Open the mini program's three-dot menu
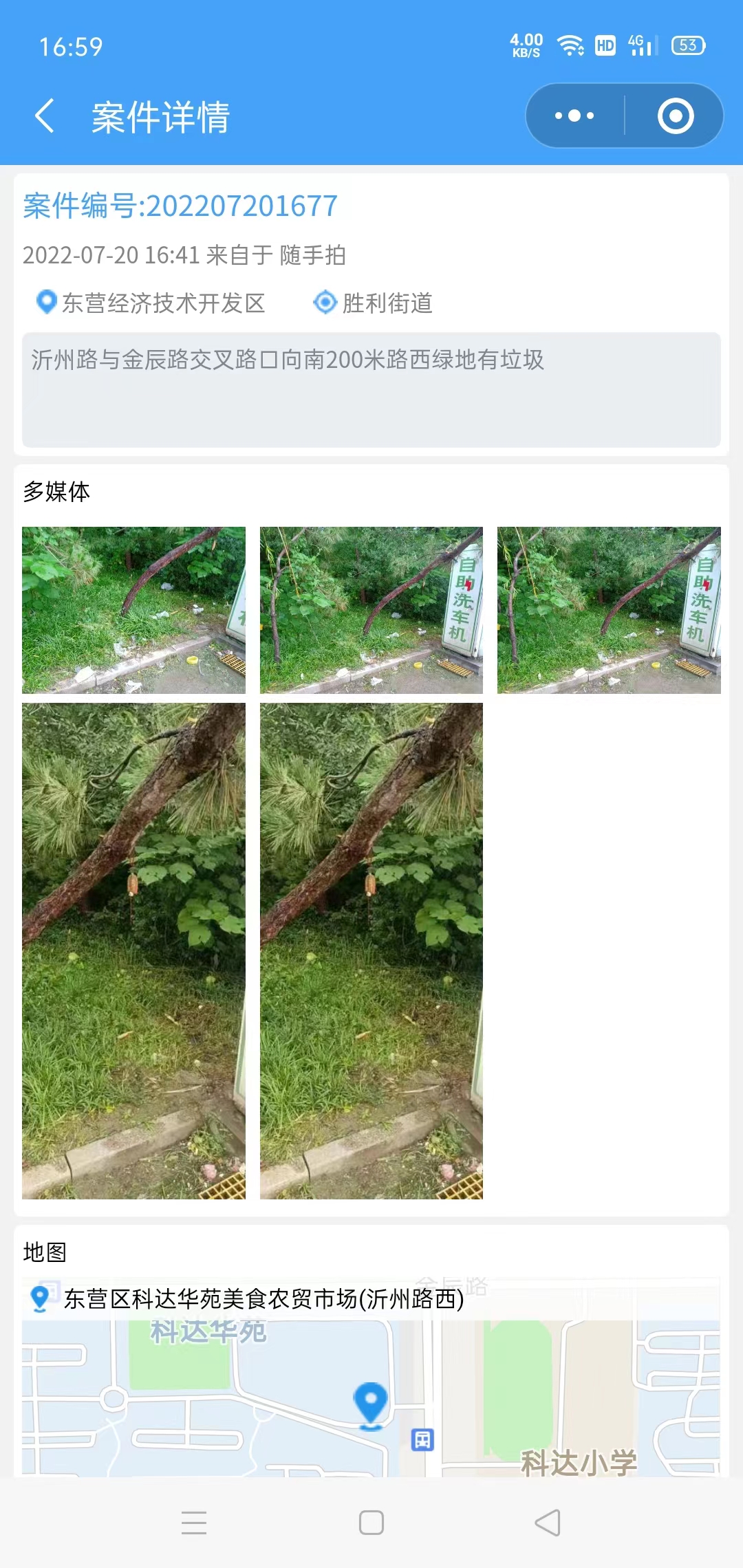The height and width of the screenshot is (1568, 743). (x=574, y=116)
